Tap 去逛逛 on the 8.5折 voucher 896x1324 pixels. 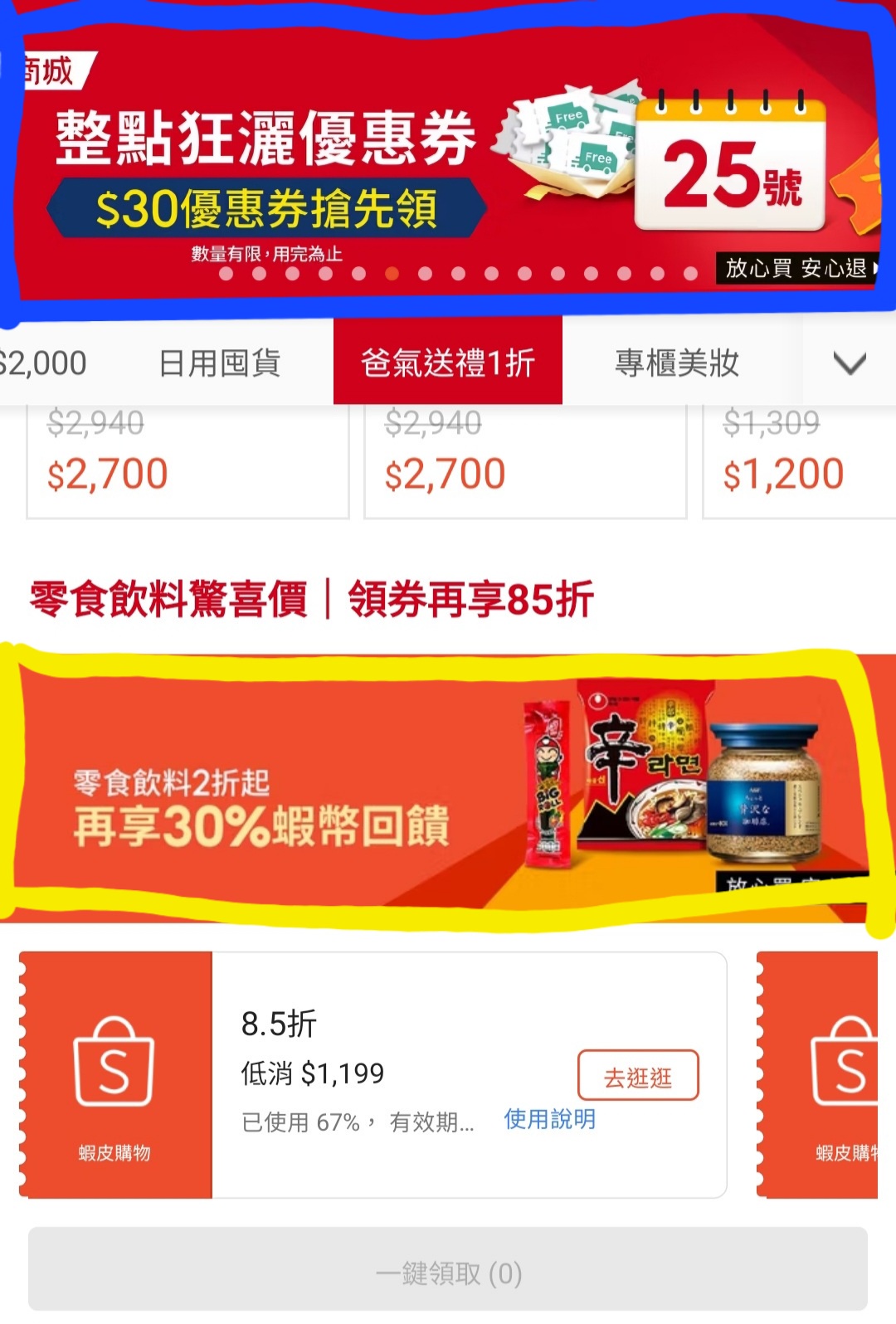coord(638,1077)
